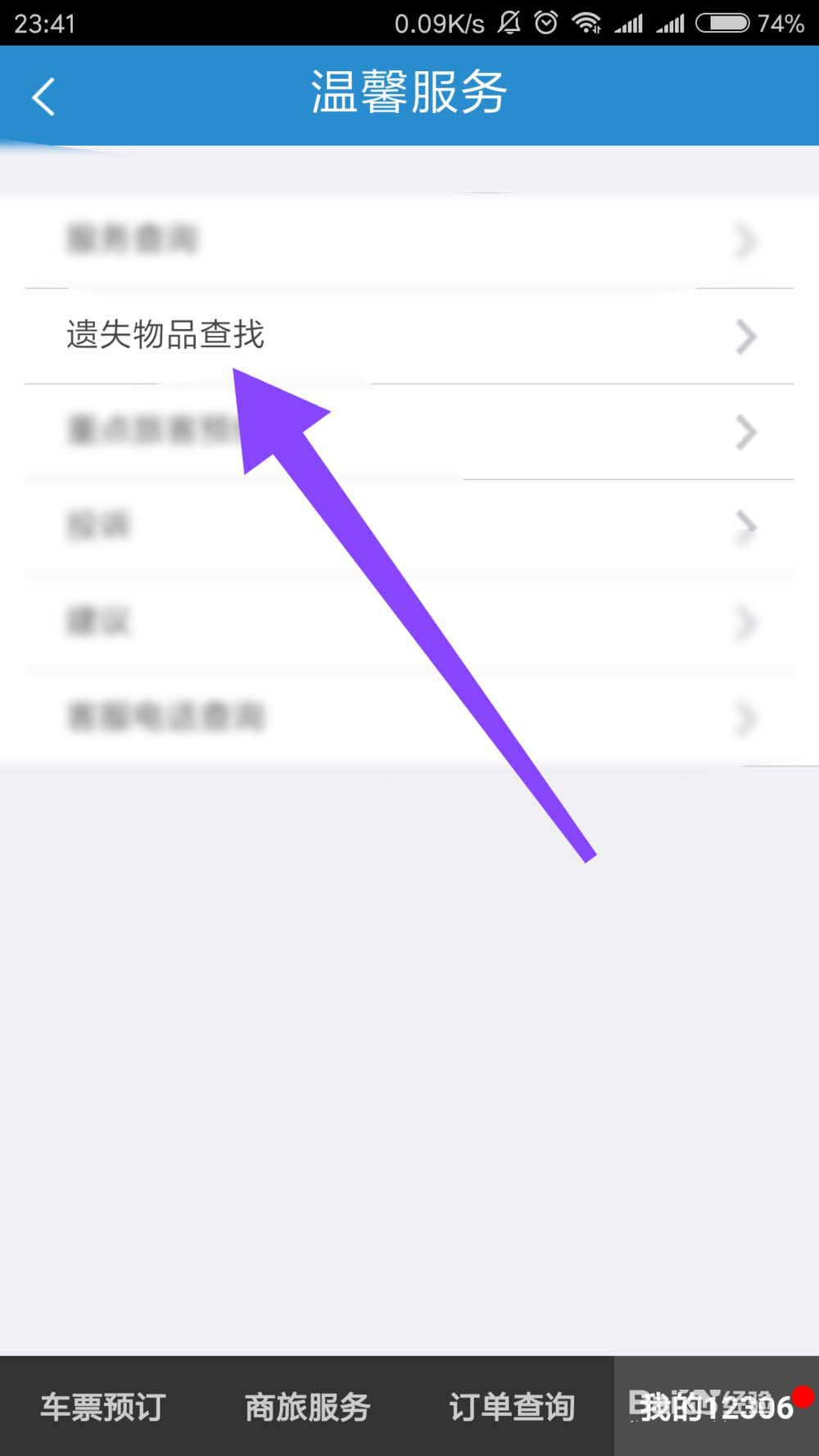Switch to 商旅服务 tab
The width and height of the screenshot is (819, 1456).
pos(307,1407)
